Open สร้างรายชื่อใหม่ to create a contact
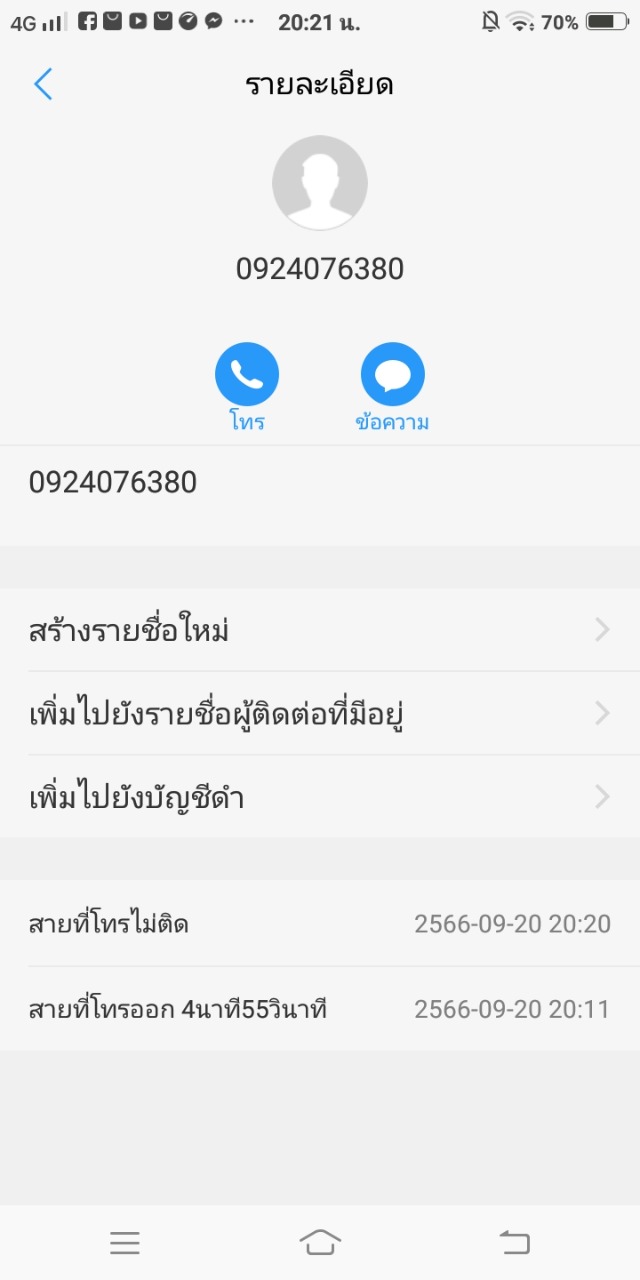Viewport: 640px width, 1280px height. (x=320, y=630)
